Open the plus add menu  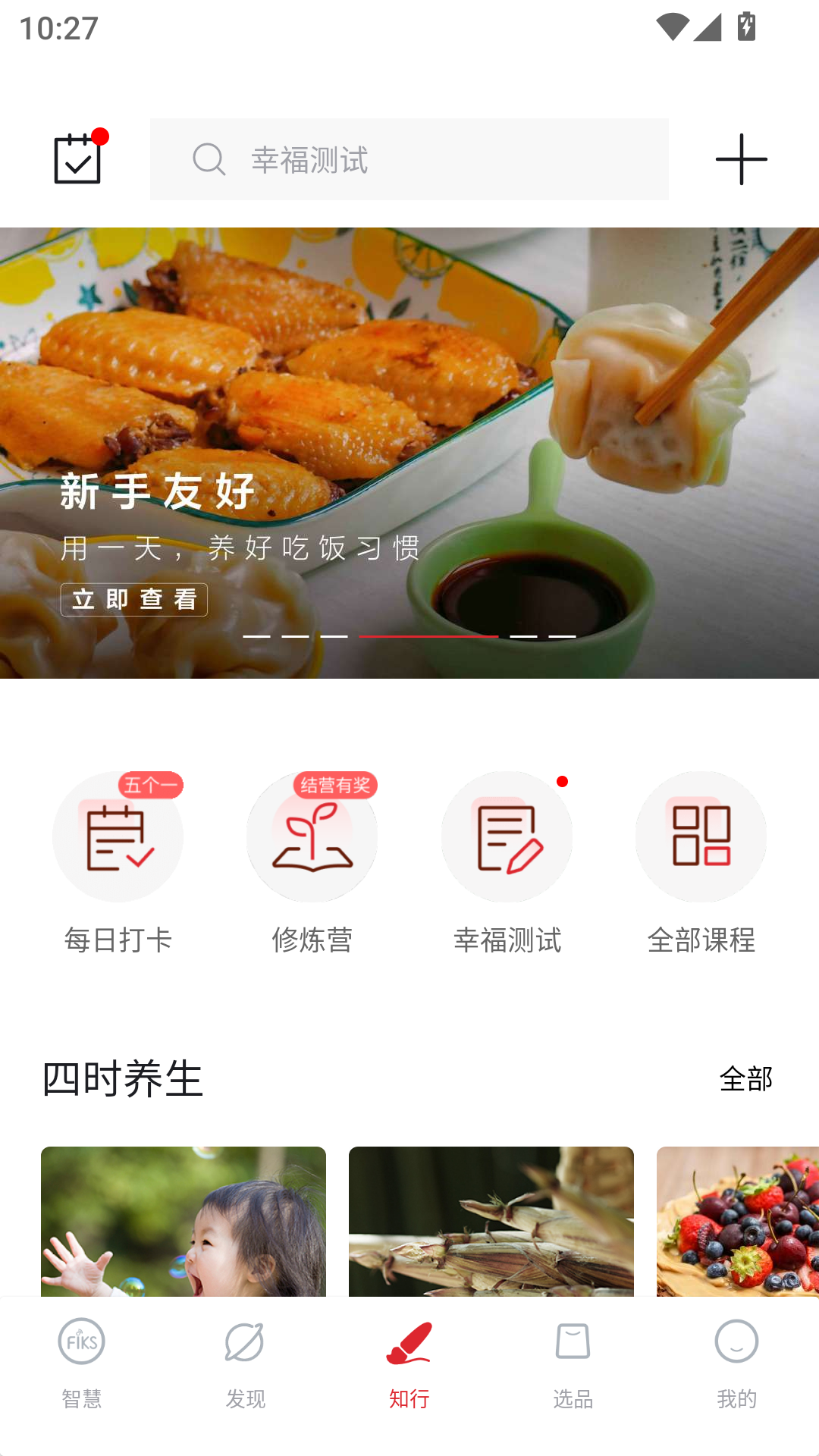741,159
